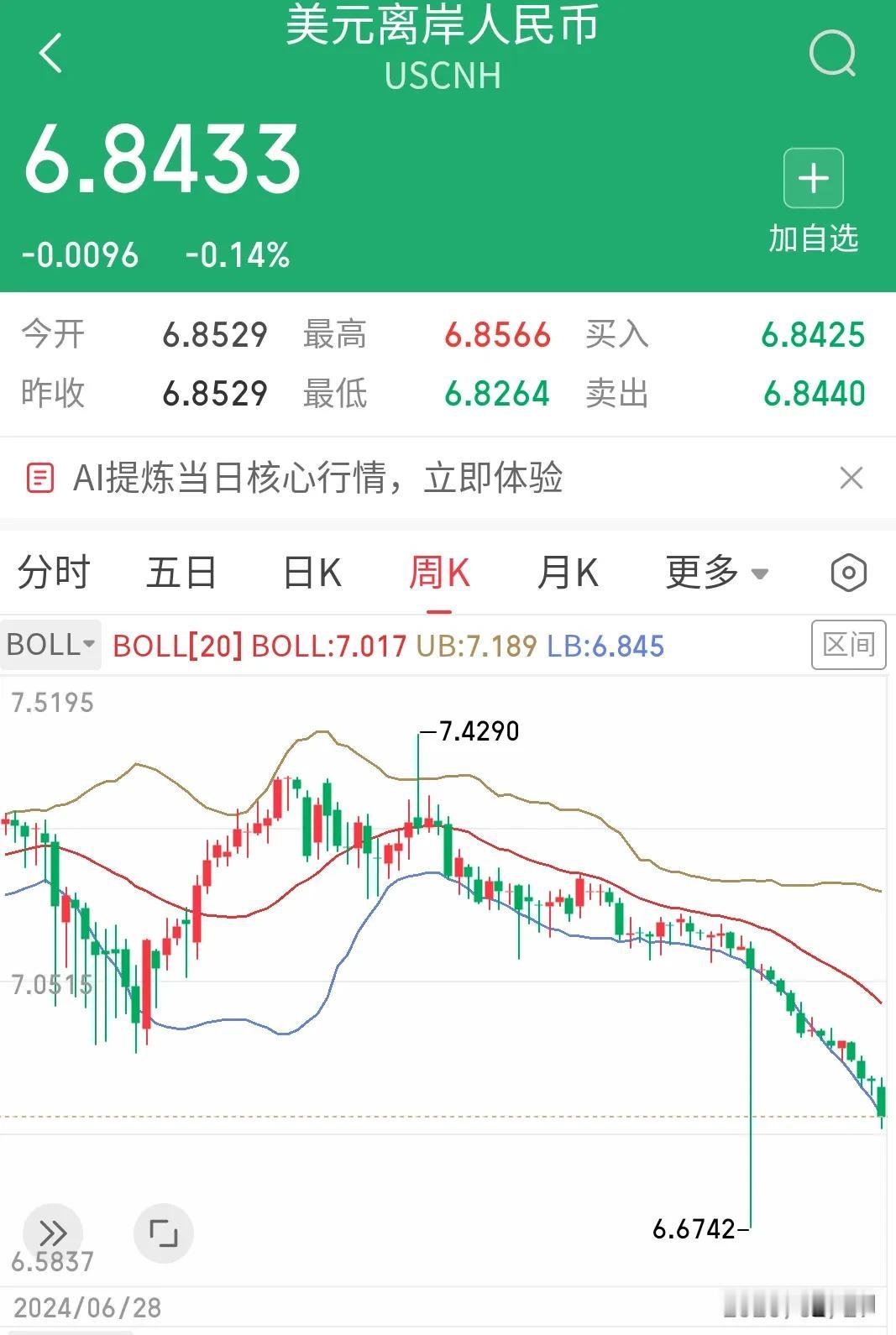Viewport: 896px width, 1335px height.
Task: Switch to the 日K daily chart tab
Action: (x=311, y=572)
